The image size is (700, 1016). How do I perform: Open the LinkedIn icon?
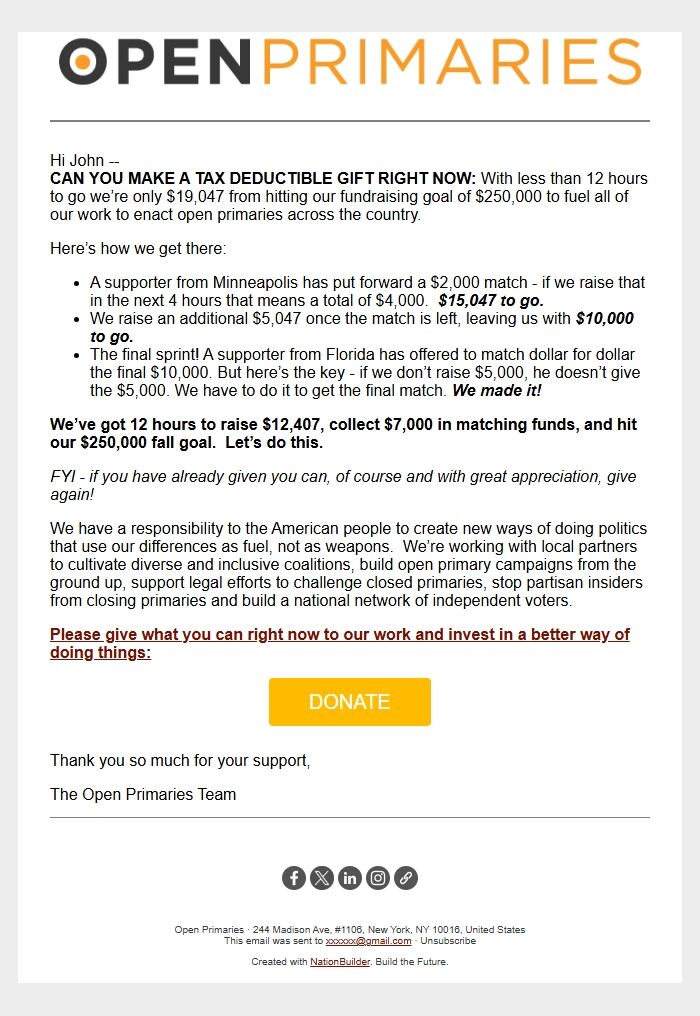pyautogui.click(x=349, y=878)
